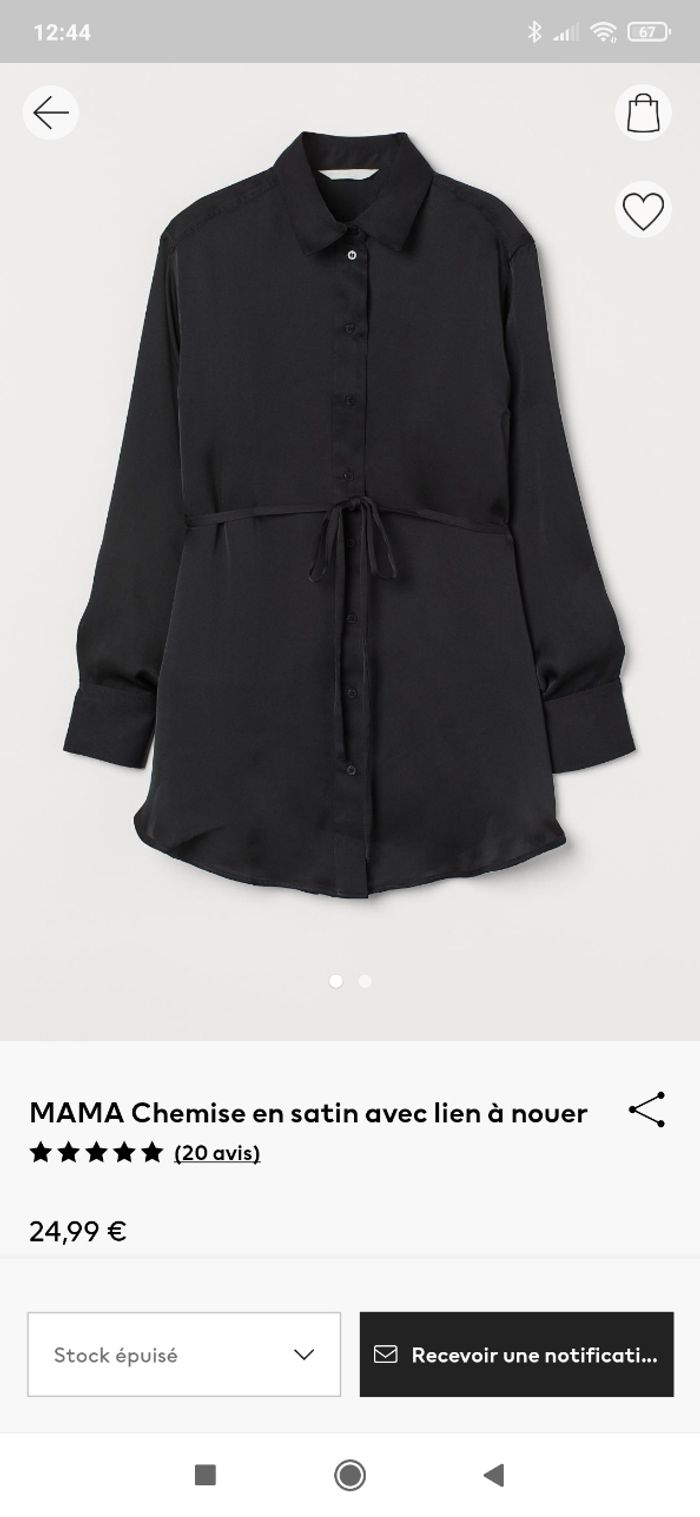
Task: Expand the Stock épuisé size dropdown
Action: 184,1355
